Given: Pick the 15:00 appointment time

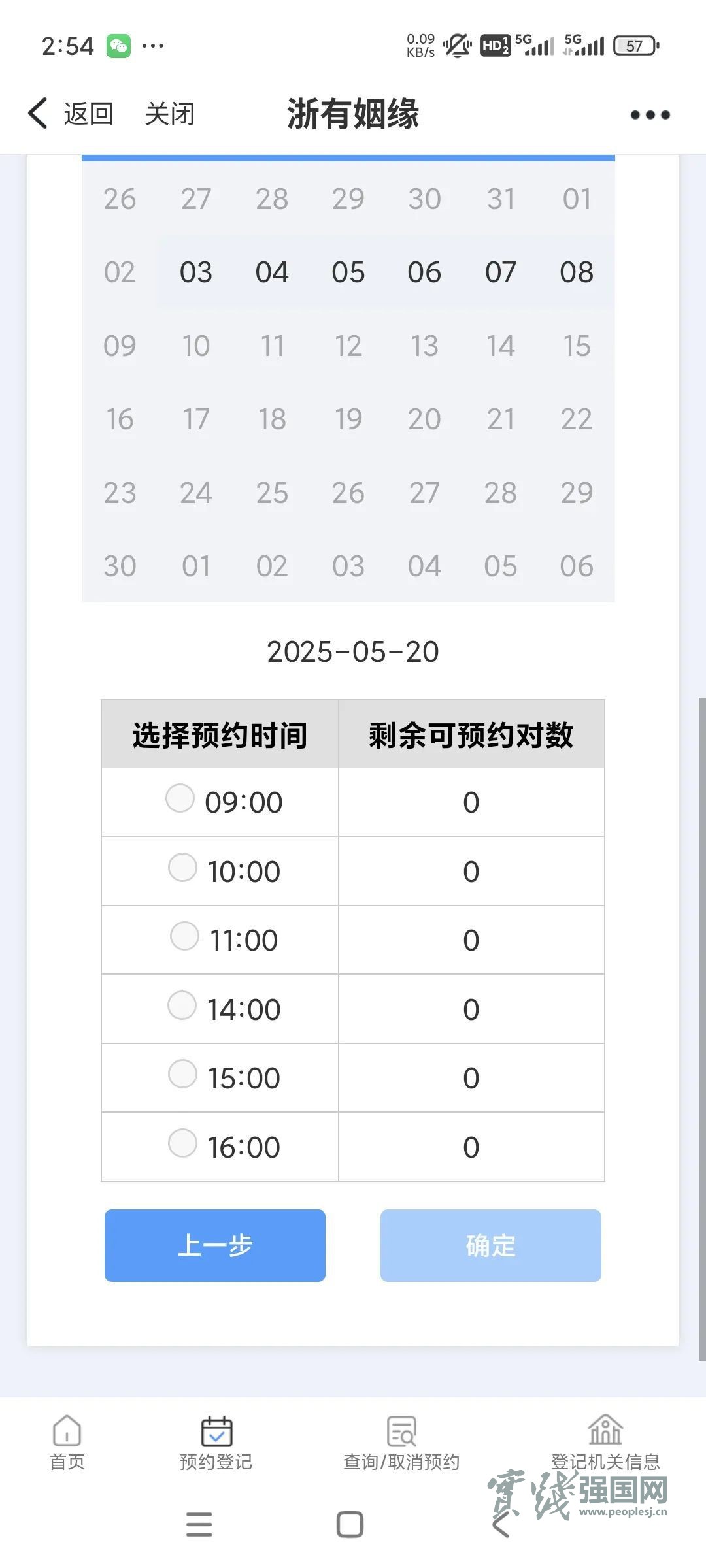Looking at the screenshot, I should (182, 1074).
